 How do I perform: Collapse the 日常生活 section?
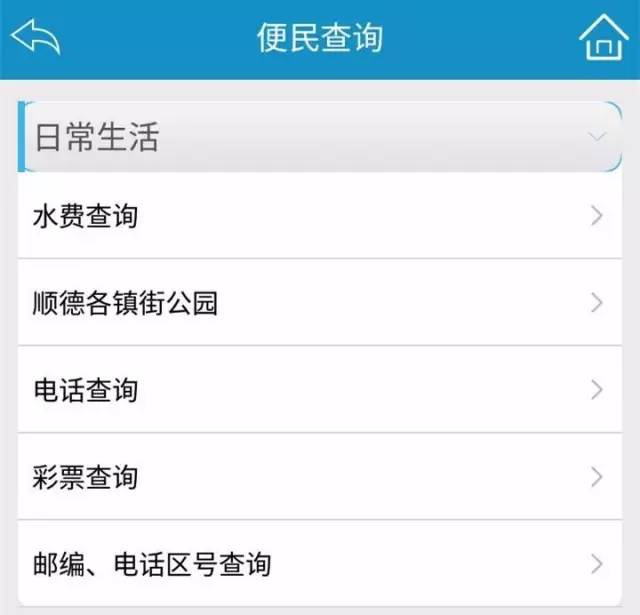(597, 136)
